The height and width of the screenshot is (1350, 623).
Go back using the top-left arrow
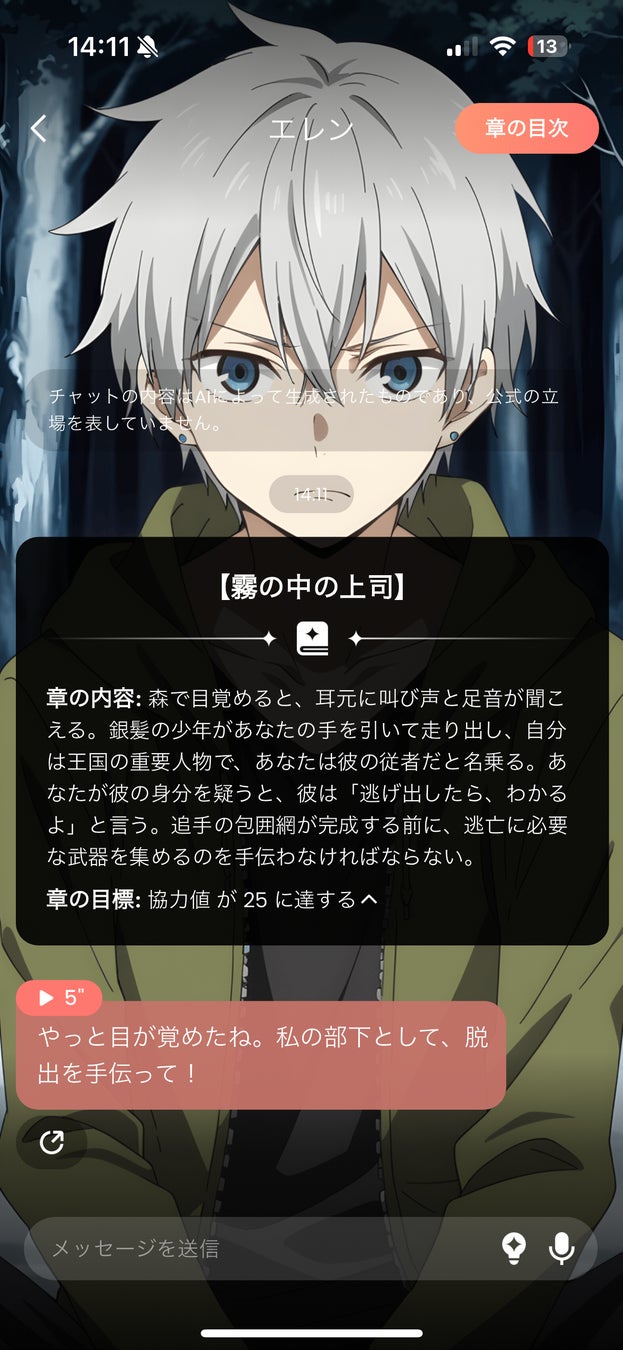tap(38, 129)
